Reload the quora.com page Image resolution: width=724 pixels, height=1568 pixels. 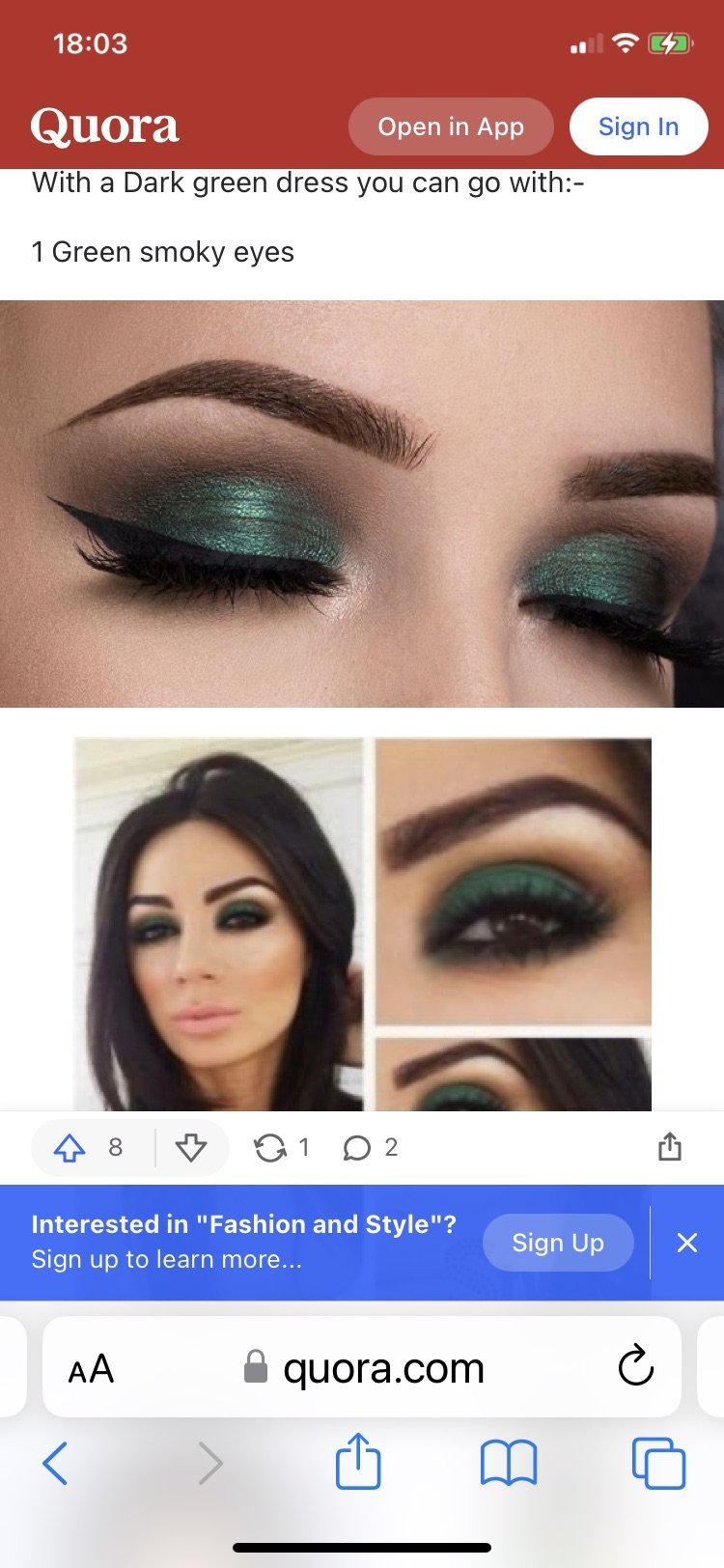(635, 1367)
